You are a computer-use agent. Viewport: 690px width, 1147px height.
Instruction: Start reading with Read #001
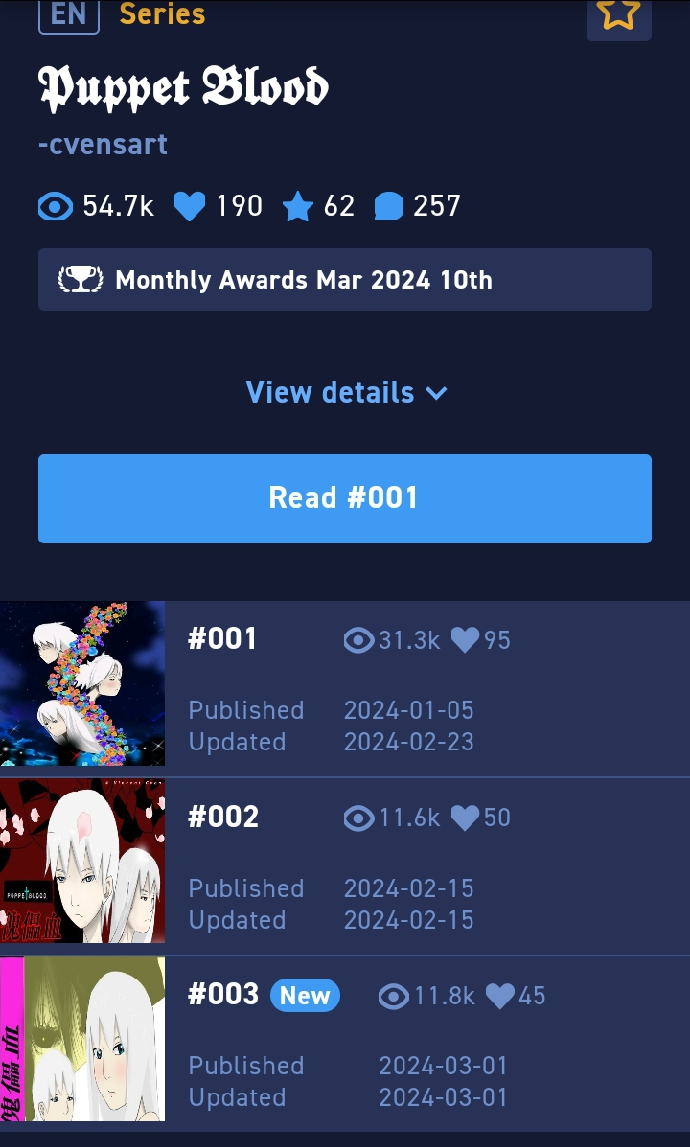coord(344,498)
